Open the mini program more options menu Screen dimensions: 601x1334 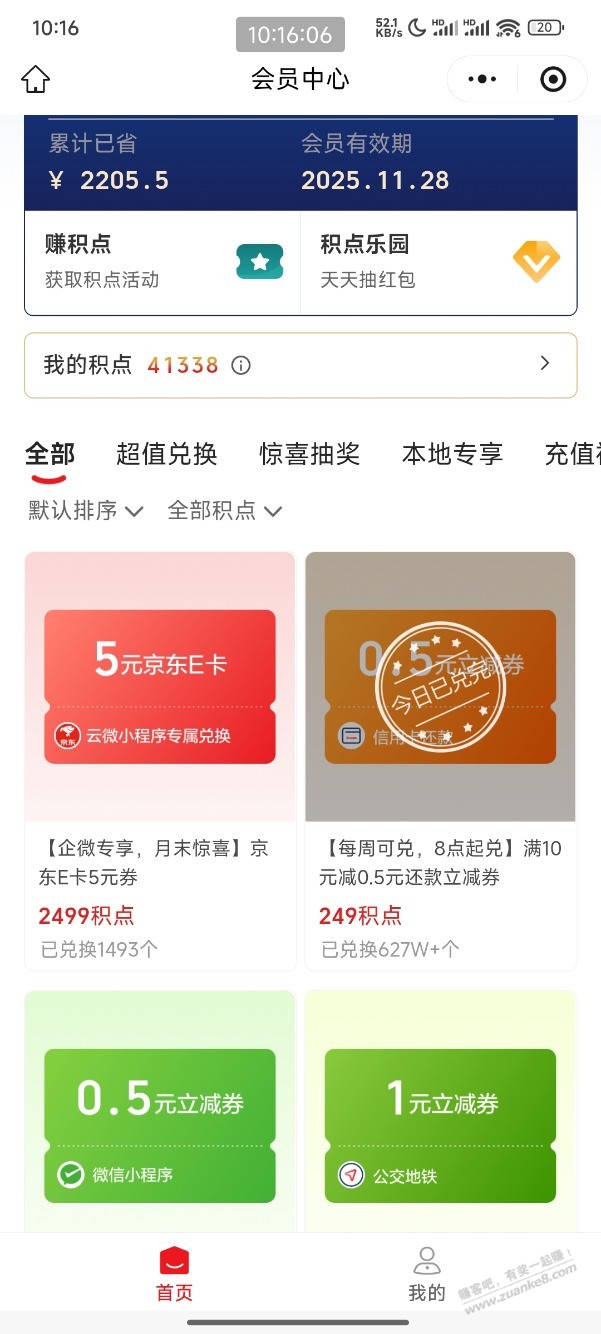pos(482,79)
